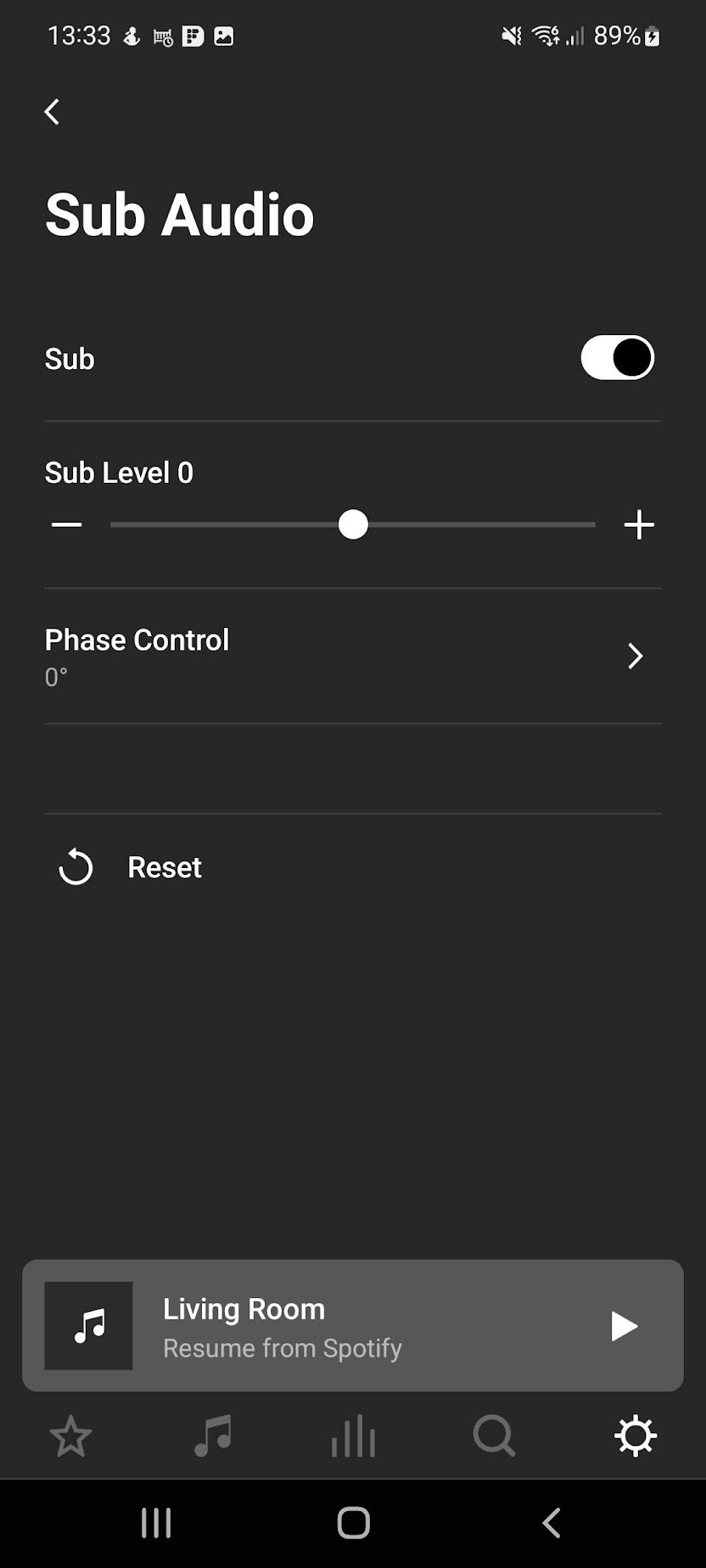
Task: Reset Sub Audio settings
Action: (130, 867)
